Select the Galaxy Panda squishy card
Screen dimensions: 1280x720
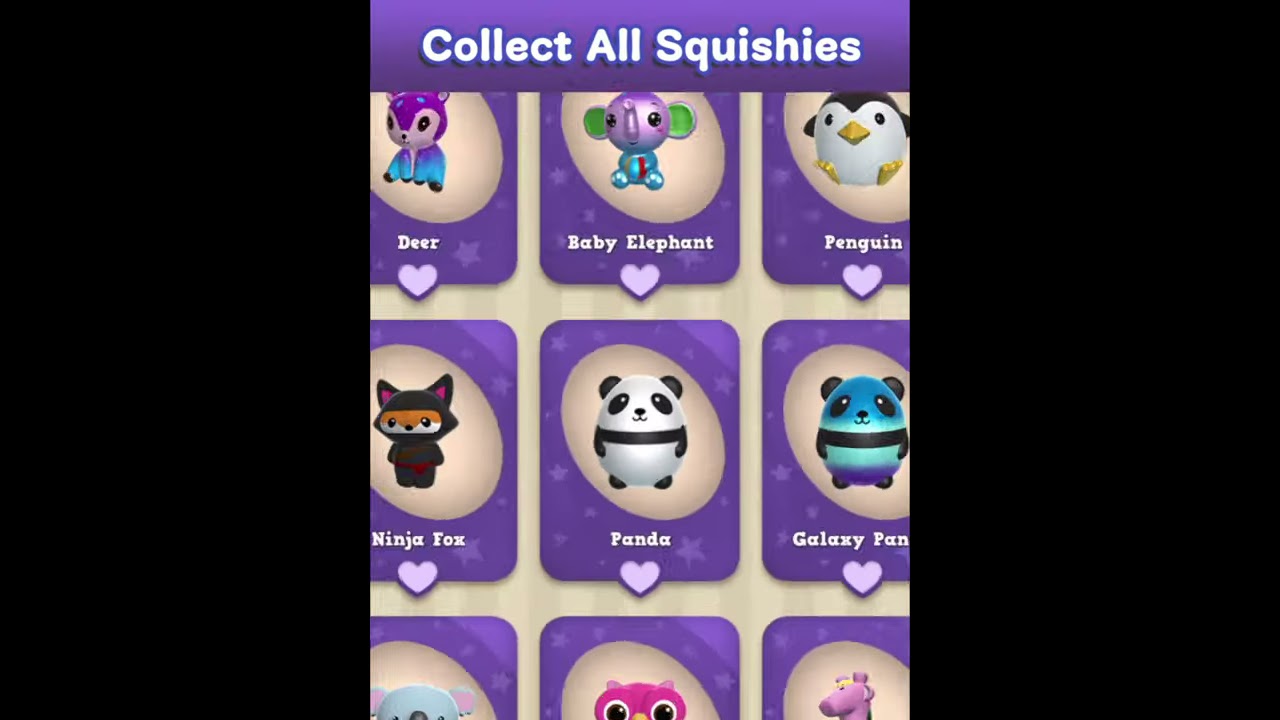click(836, 450)
